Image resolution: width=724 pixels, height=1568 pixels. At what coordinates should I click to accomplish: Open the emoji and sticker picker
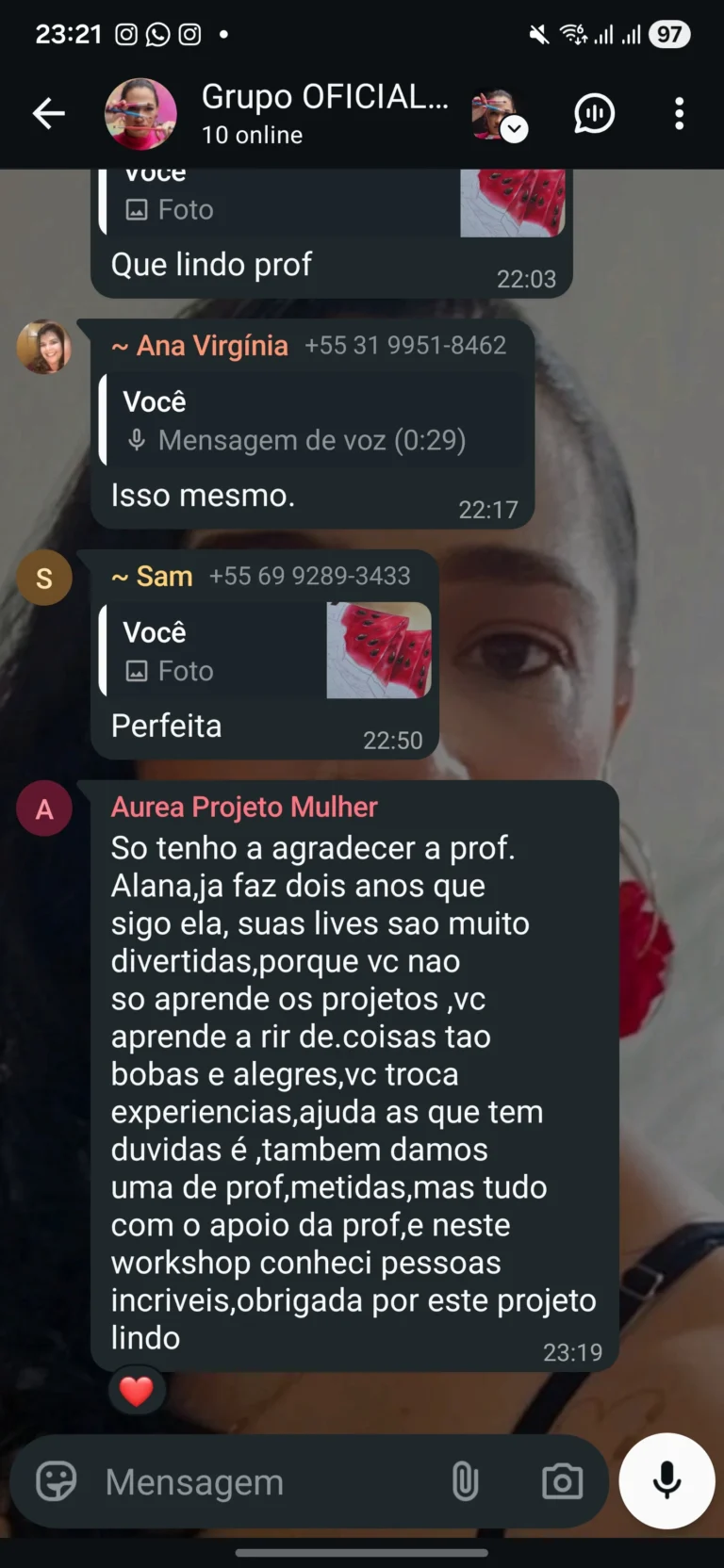56,1481
